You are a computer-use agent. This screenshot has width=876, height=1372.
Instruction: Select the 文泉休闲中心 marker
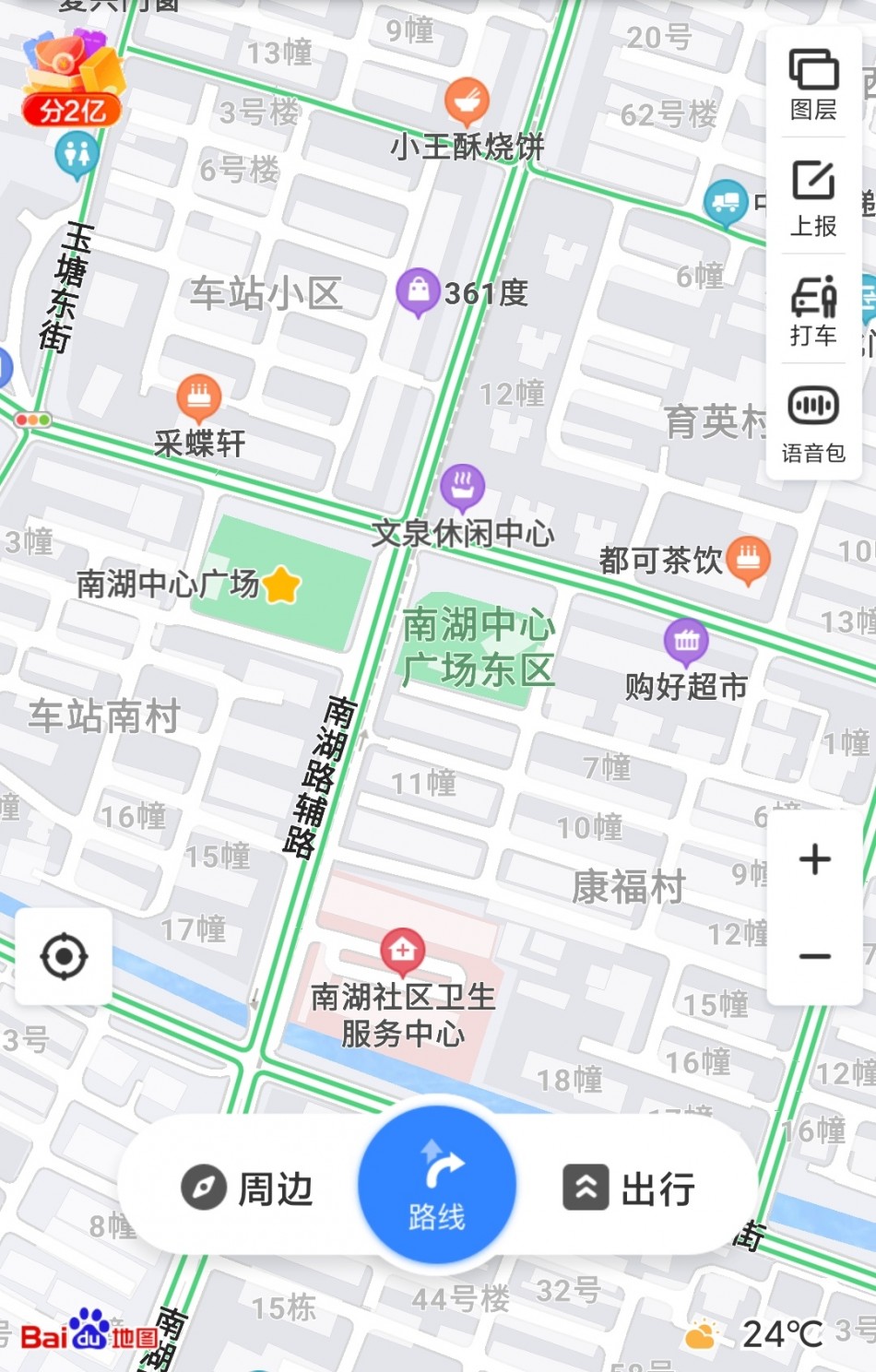click(x=462, y=488)
